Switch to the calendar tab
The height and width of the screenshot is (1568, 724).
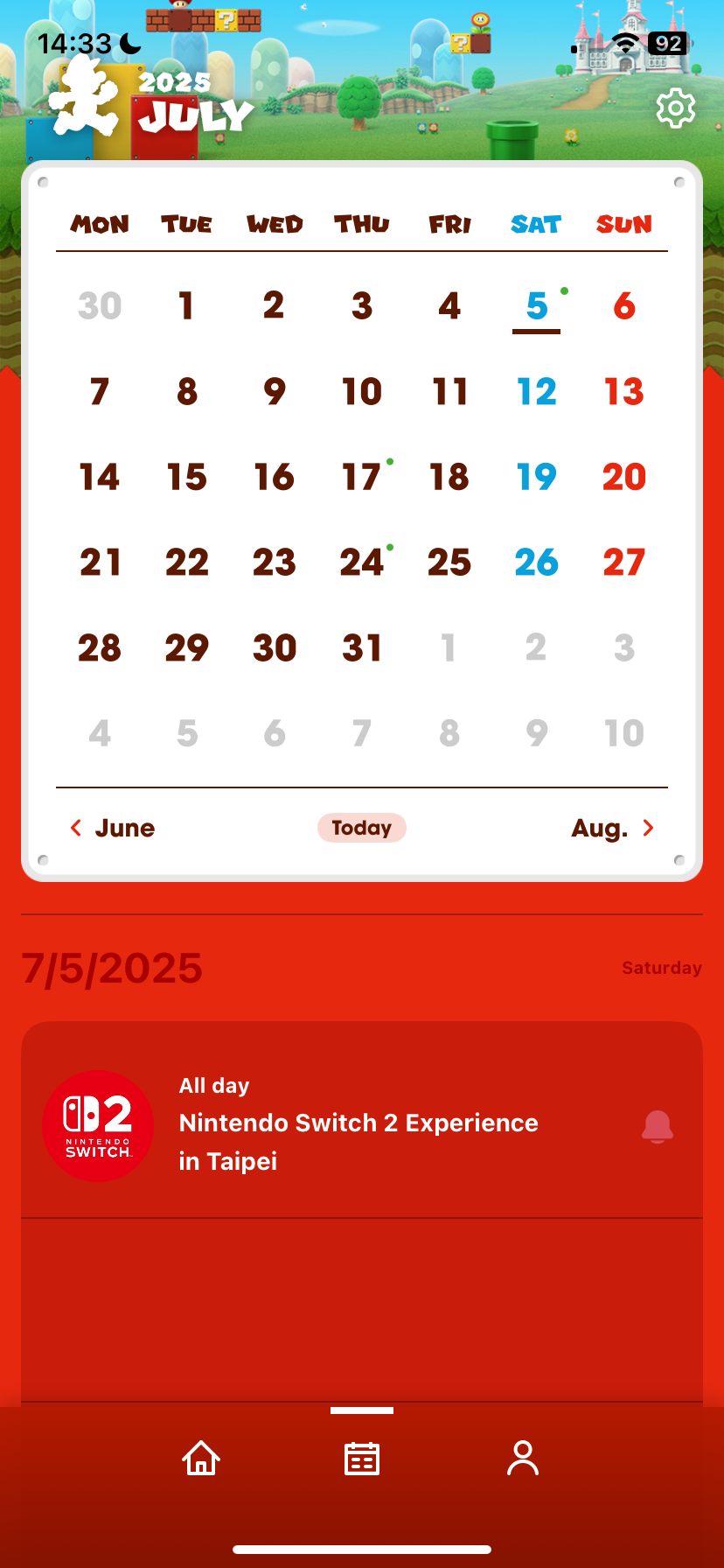pos(362,1458)
